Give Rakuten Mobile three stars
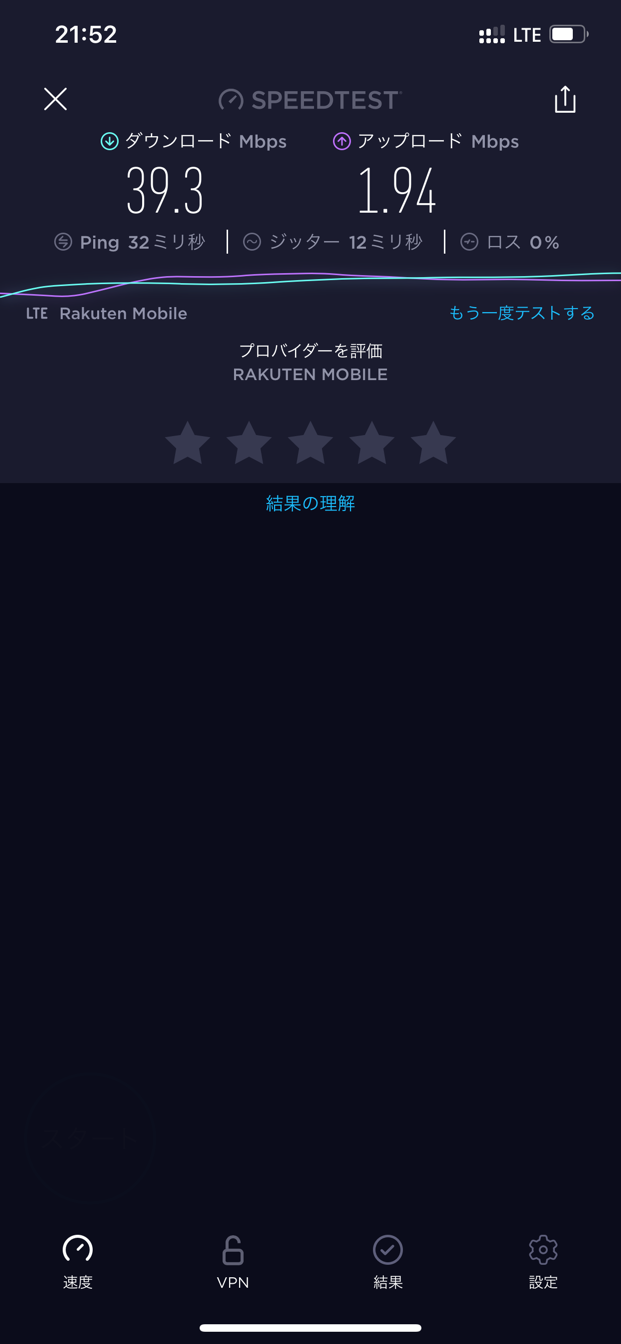 coord(310,443)
